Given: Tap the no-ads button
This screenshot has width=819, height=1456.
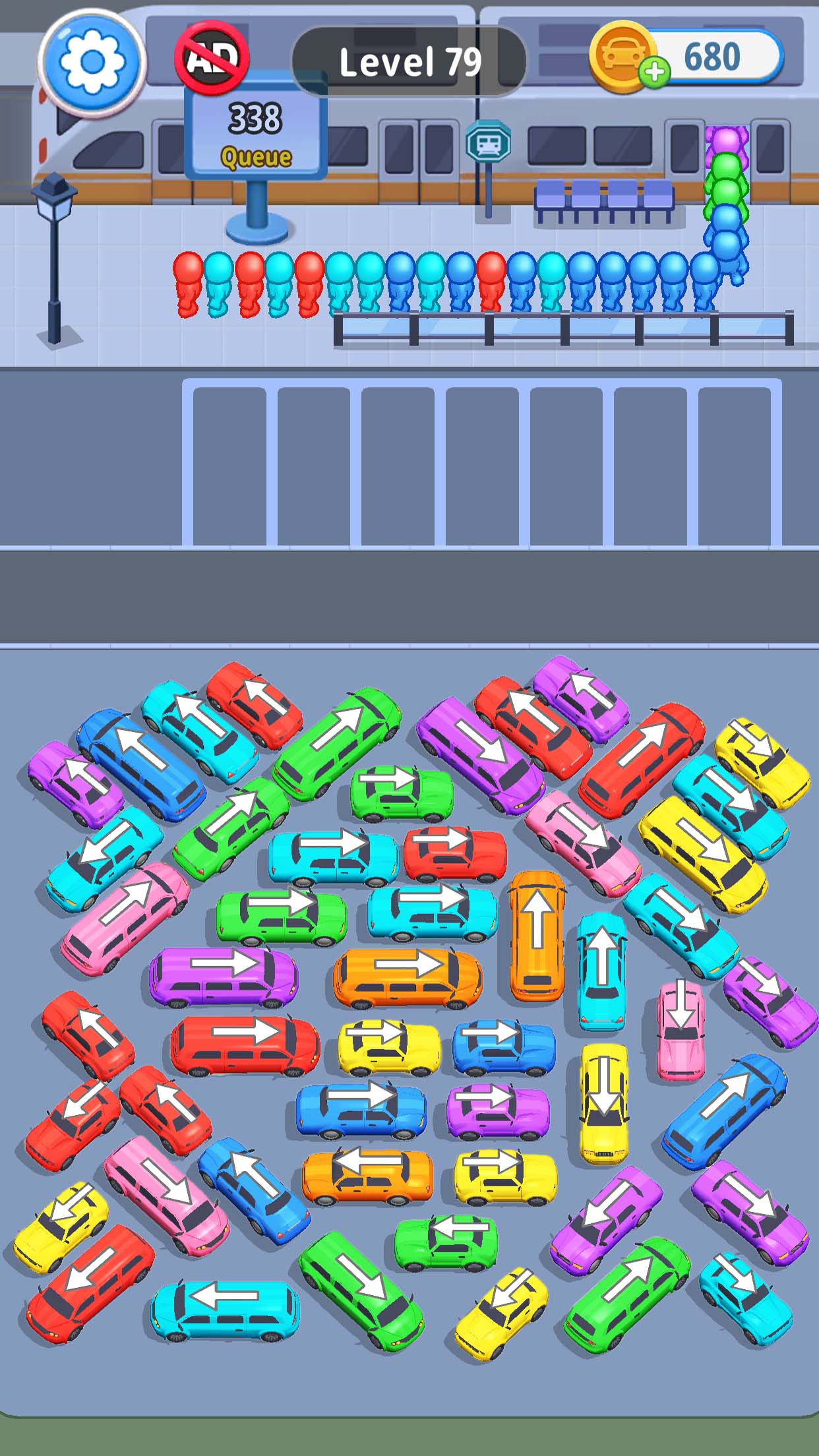Looking at the screenshot, I should [x=212, y=58].
